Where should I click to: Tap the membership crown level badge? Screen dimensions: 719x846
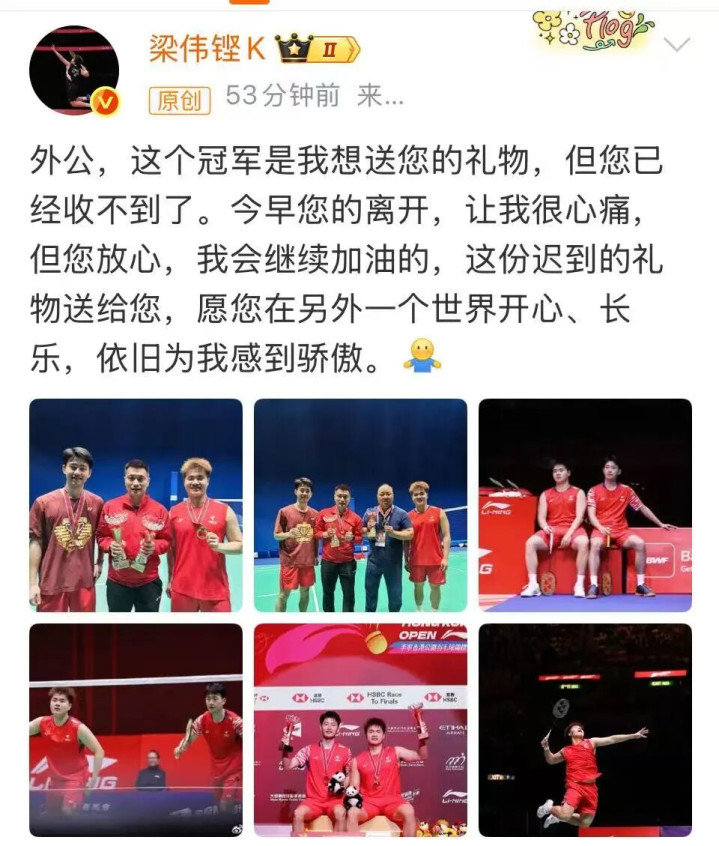tap(316, 48)
